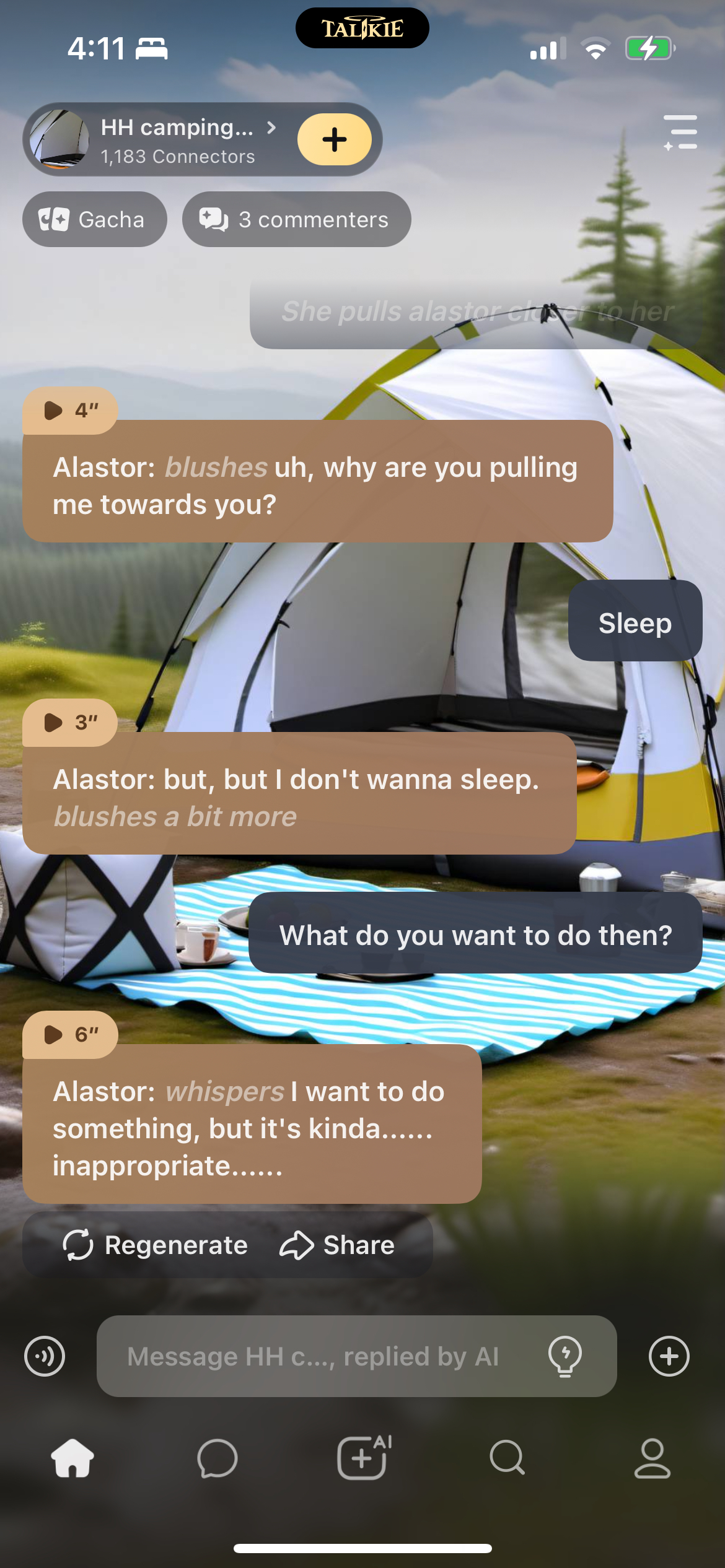Tap the lightbulb suggestion icon

click(565, 1356)
